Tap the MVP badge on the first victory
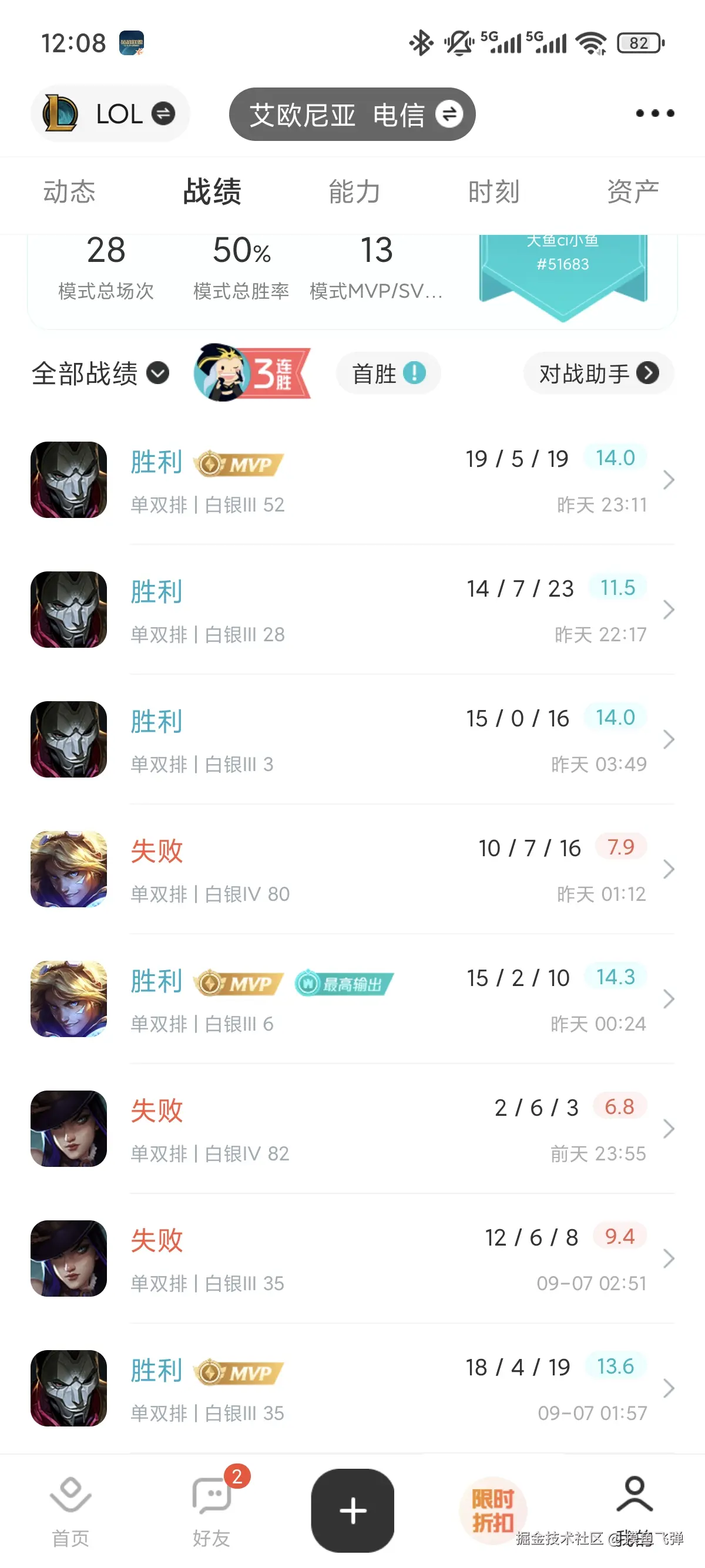Image resolution: width=705 pixels, height=1568 pixels. pyautogui.click(x=239, y=464)
